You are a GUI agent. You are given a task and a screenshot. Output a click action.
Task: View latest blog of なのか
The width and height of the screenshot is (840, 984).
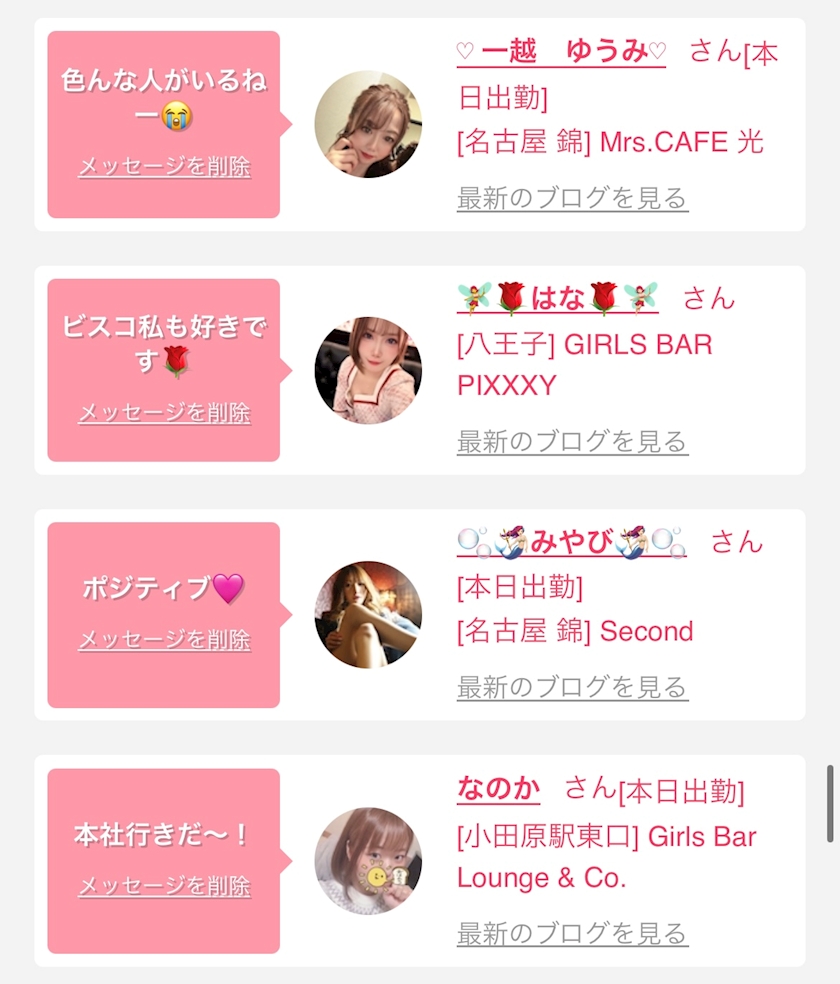coord(572,933)
